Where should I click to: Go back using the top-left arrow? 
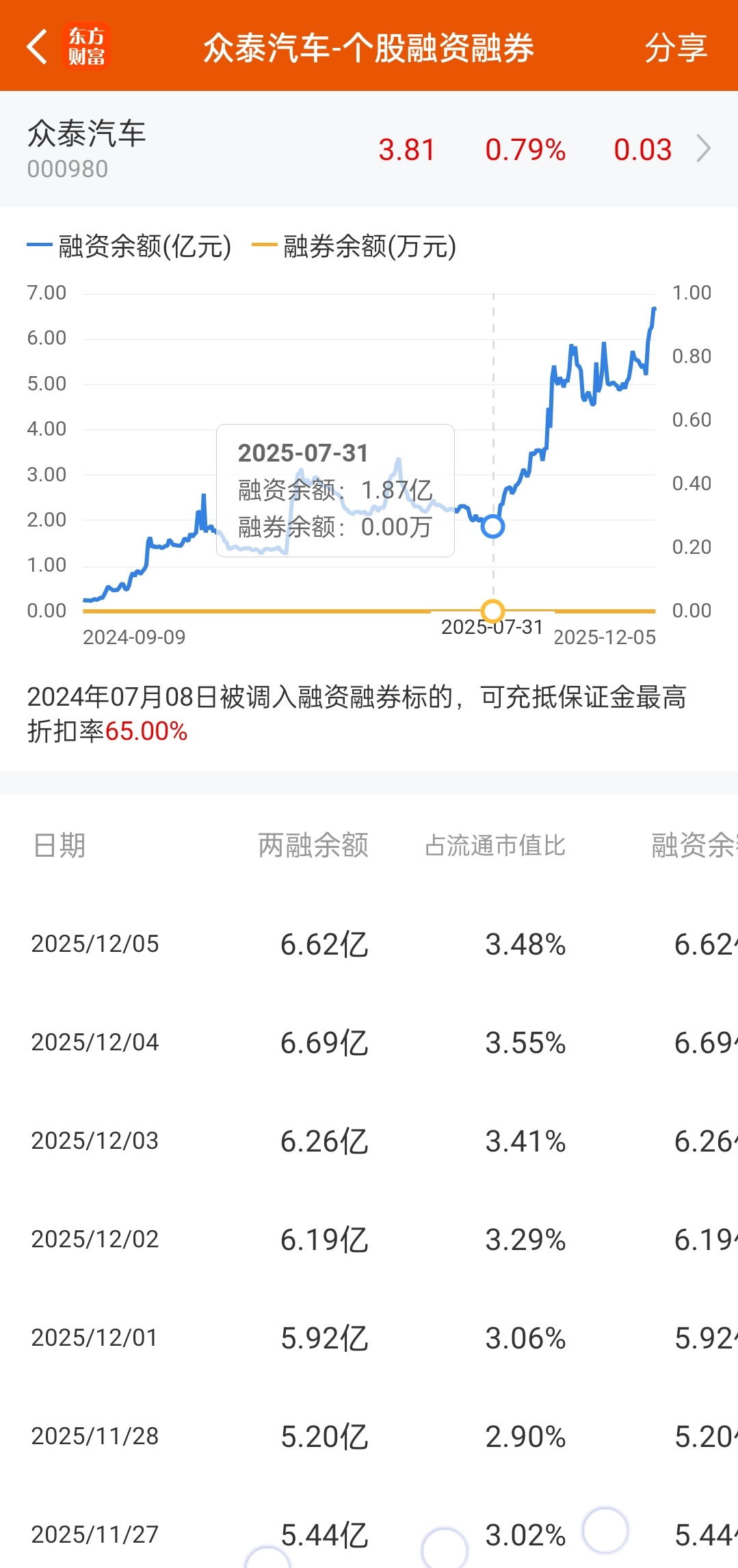[37, 47]
